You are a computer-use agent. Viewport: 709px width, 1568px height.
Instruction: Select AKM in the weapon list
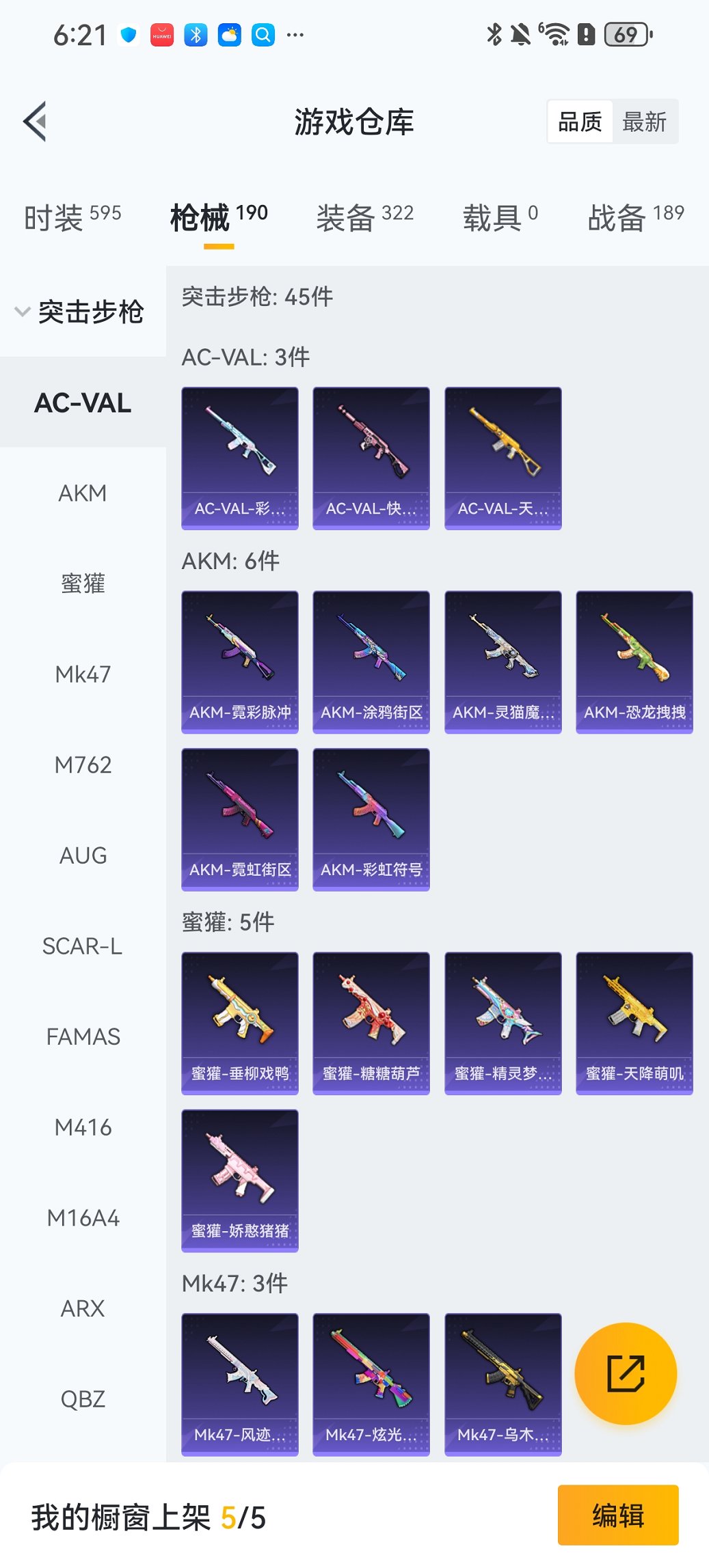[83, 493]
